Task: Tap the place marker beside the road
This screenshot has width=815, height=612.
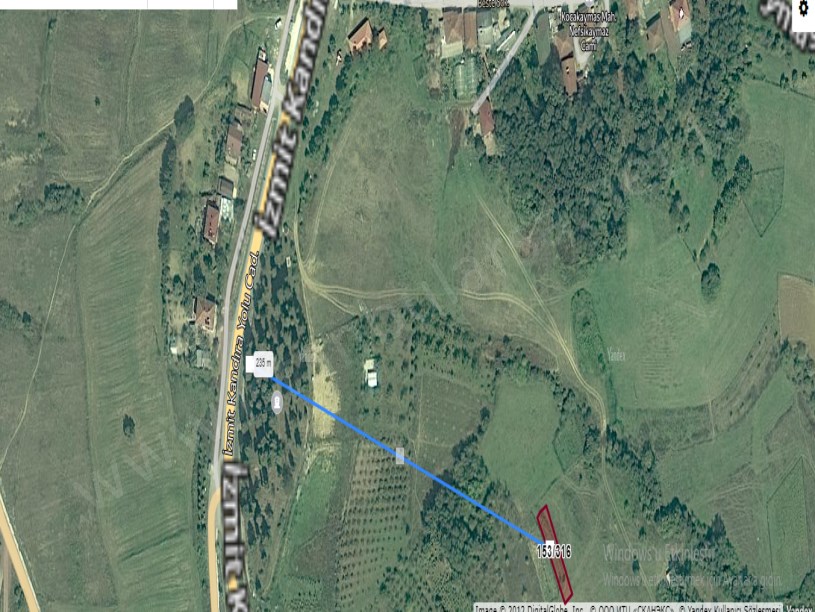Action: coord(276,403)
